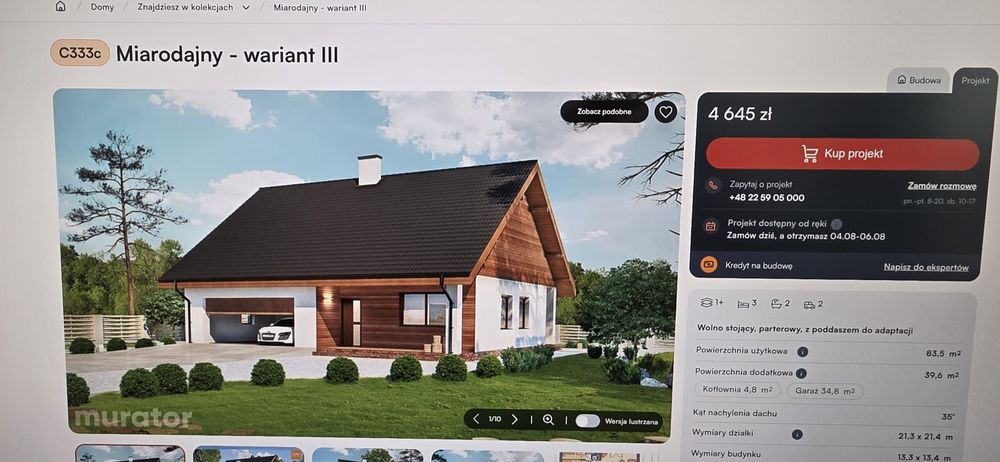Show info for 'Wymiary działki'
Screen dimensions: 1000x462
tap(797, 434)
